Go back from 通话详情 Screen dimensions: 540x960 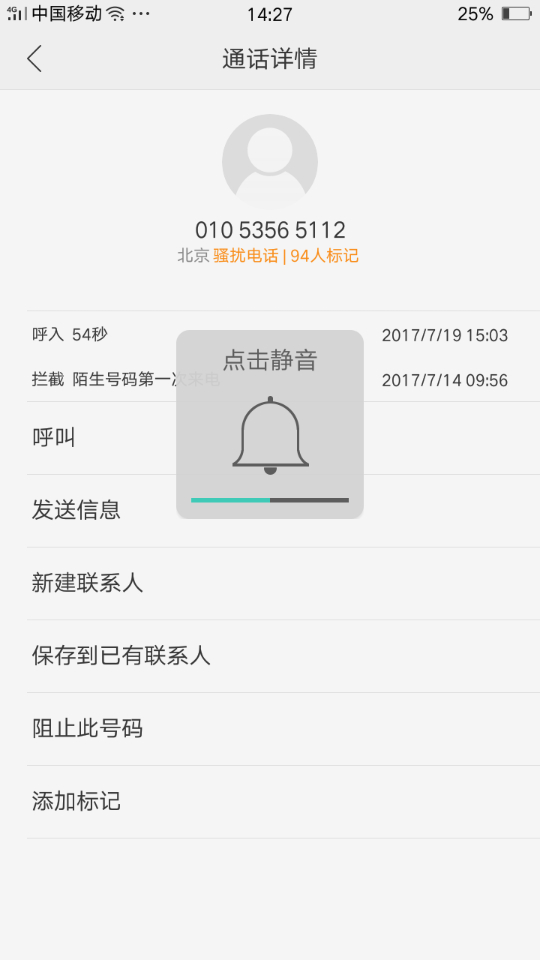click(x=34, y=59)
